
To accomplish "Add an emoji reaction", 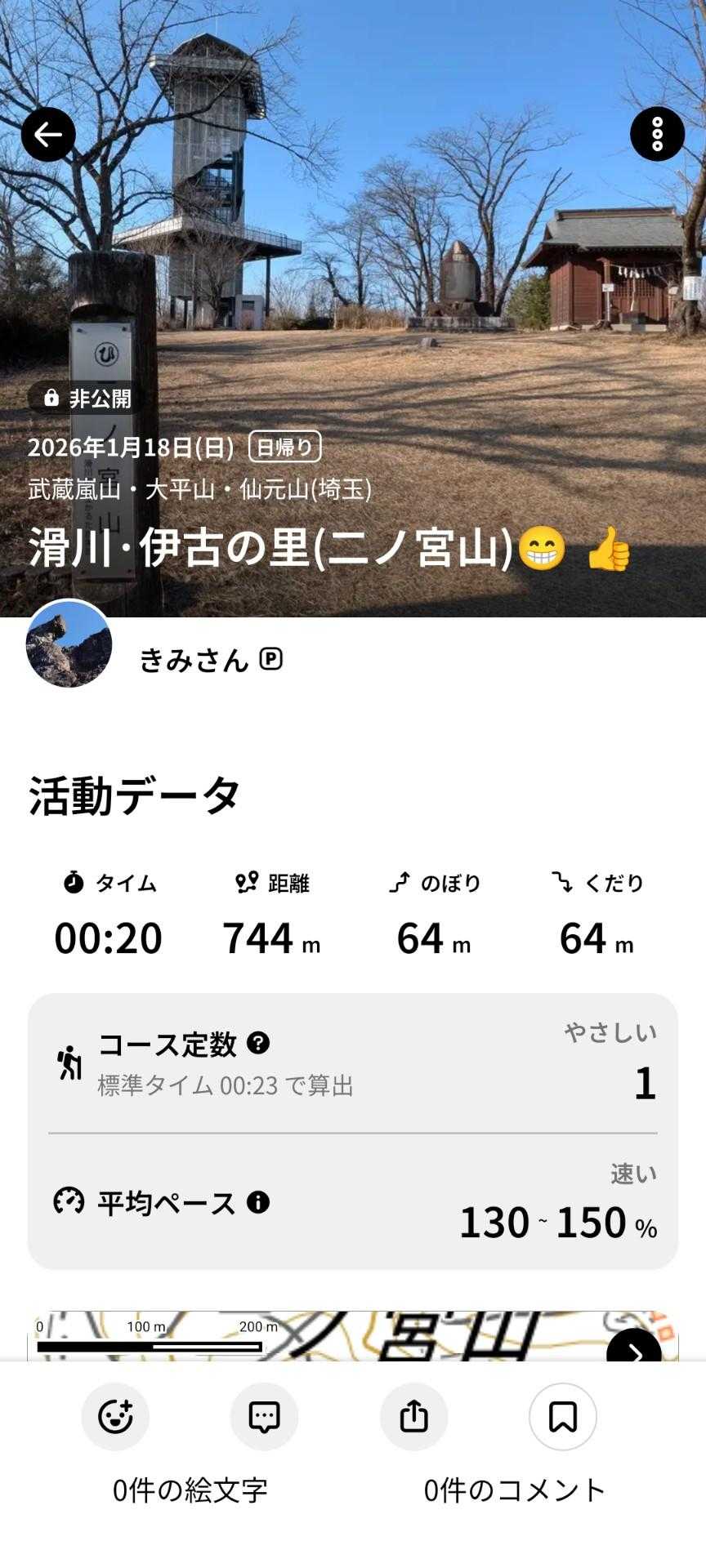I will point(115,1417).
